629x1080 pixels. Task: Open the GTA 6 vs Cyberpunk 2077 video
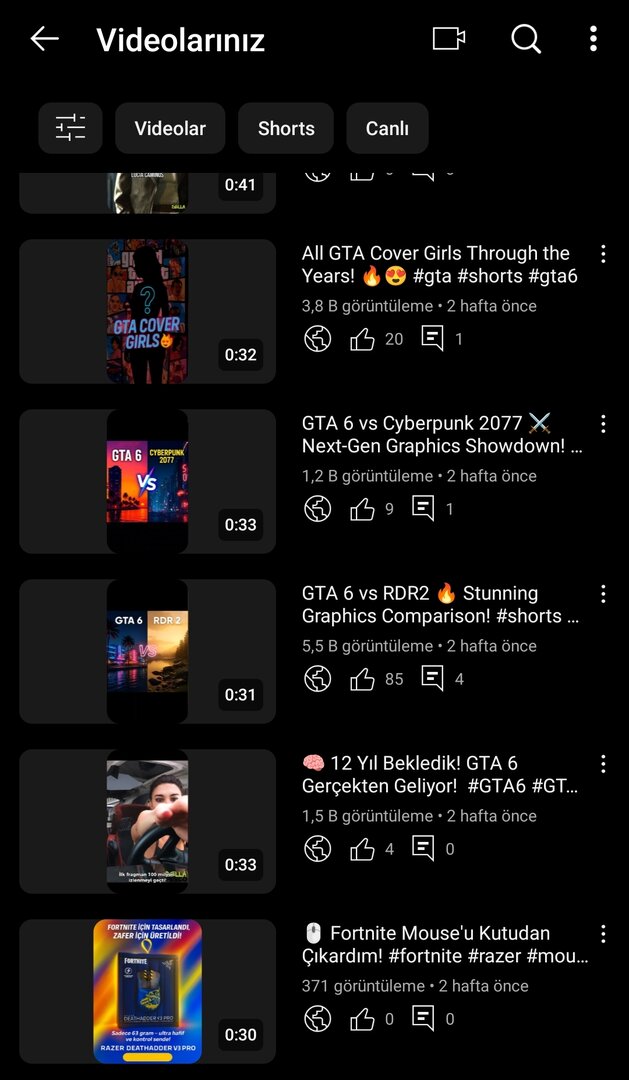147,481
